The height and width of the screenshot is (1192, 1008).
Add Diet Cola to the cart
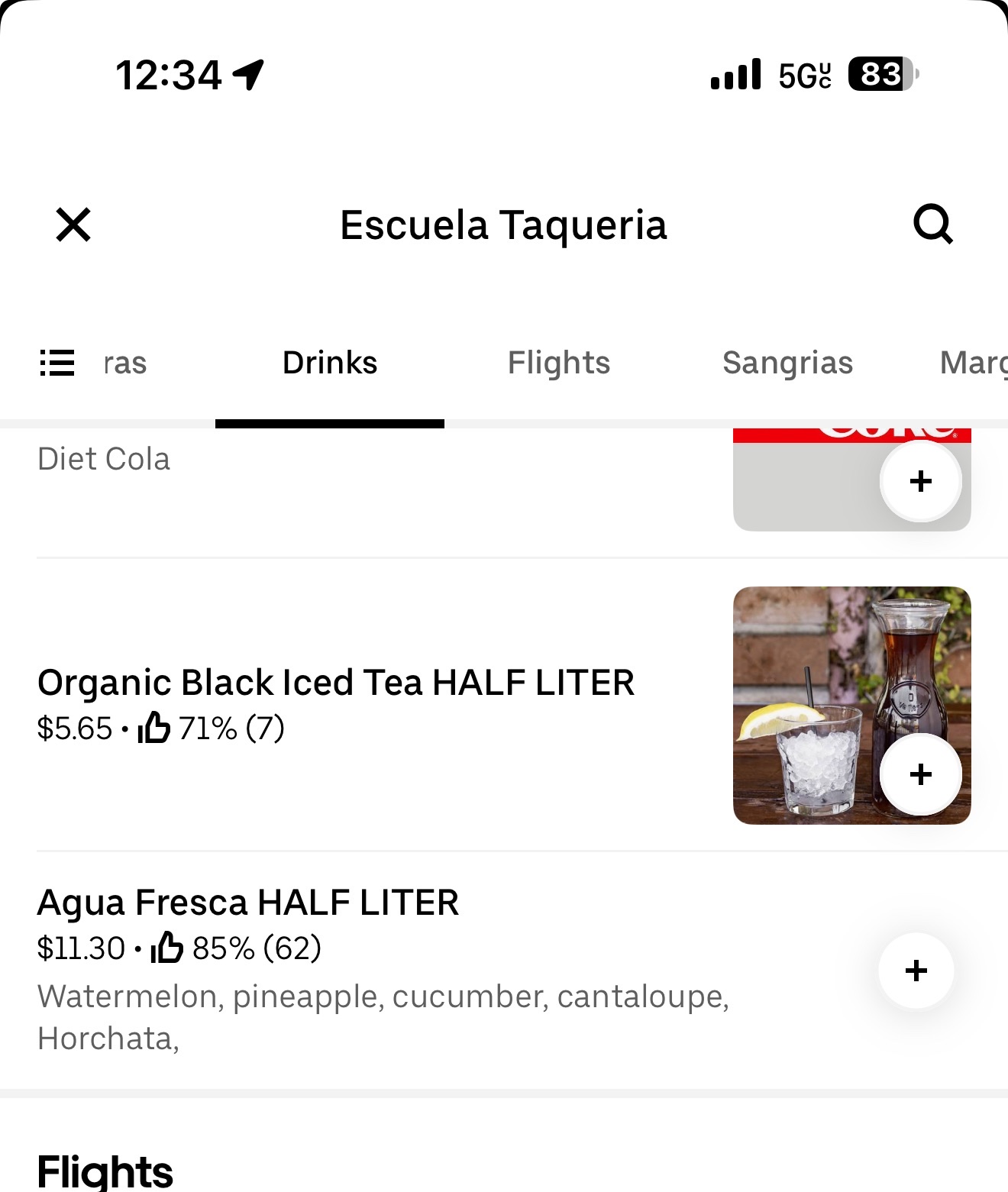(920, 481)
